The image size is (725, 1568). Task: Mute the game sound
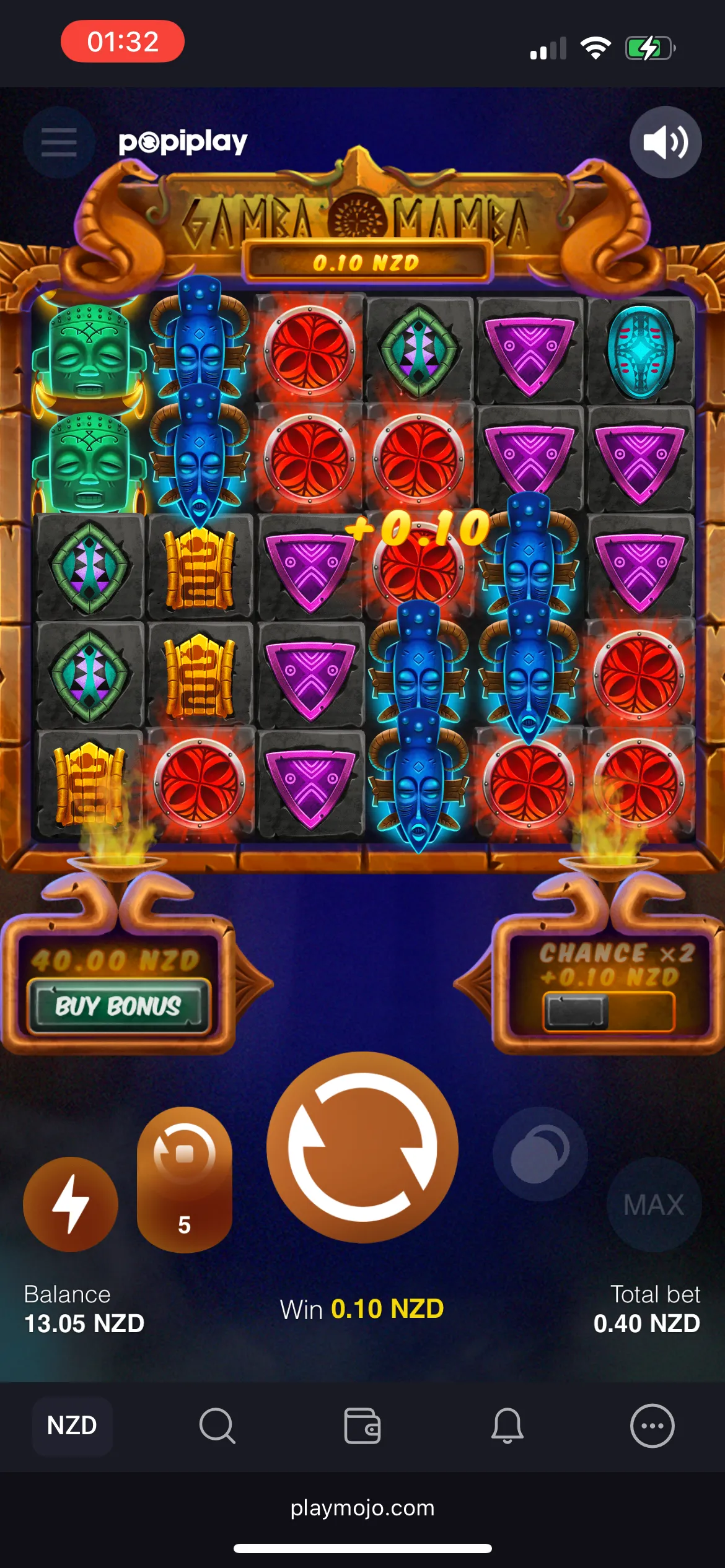[x=666, y=142]
